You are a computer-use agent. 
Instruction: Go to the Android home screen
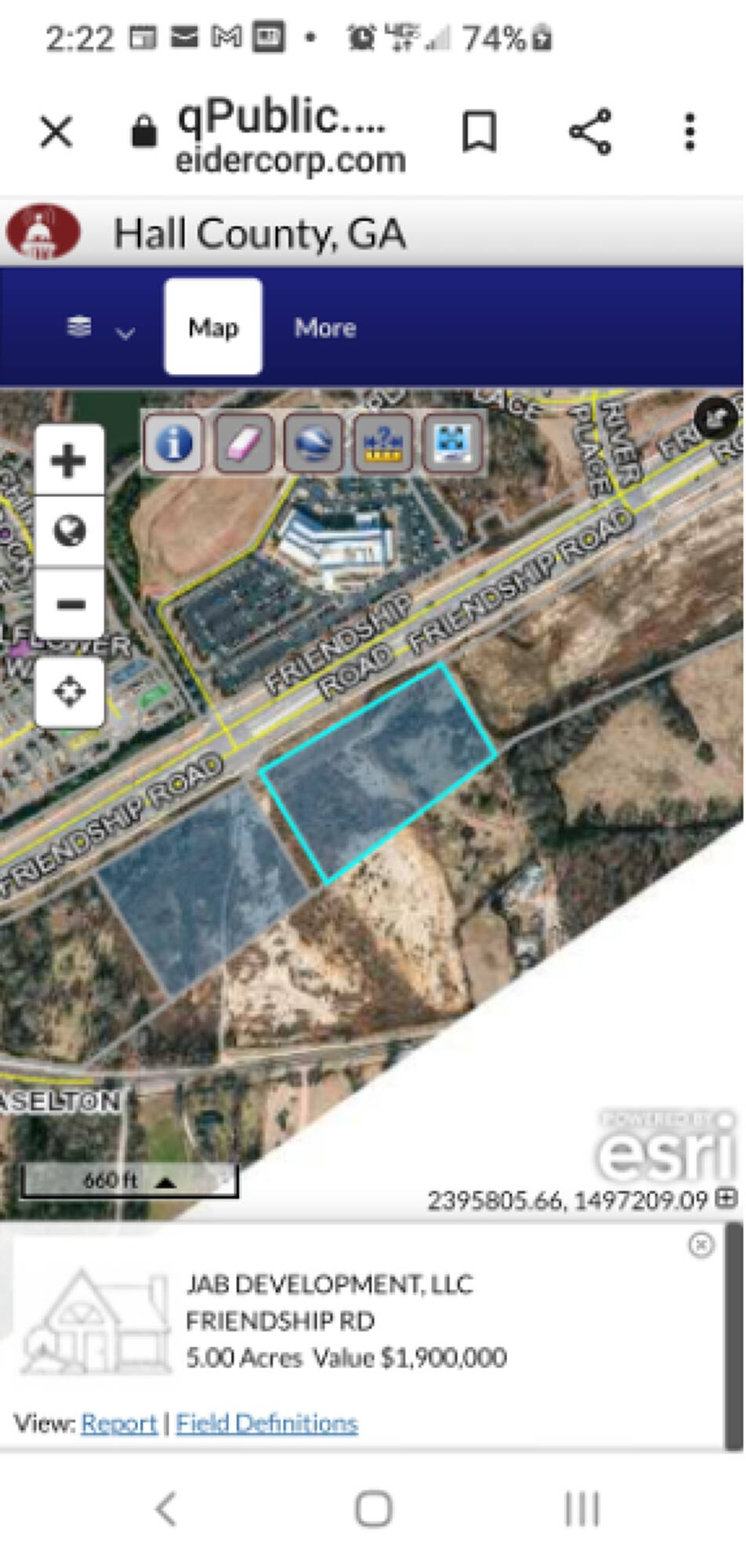(x=373, y=1508)
